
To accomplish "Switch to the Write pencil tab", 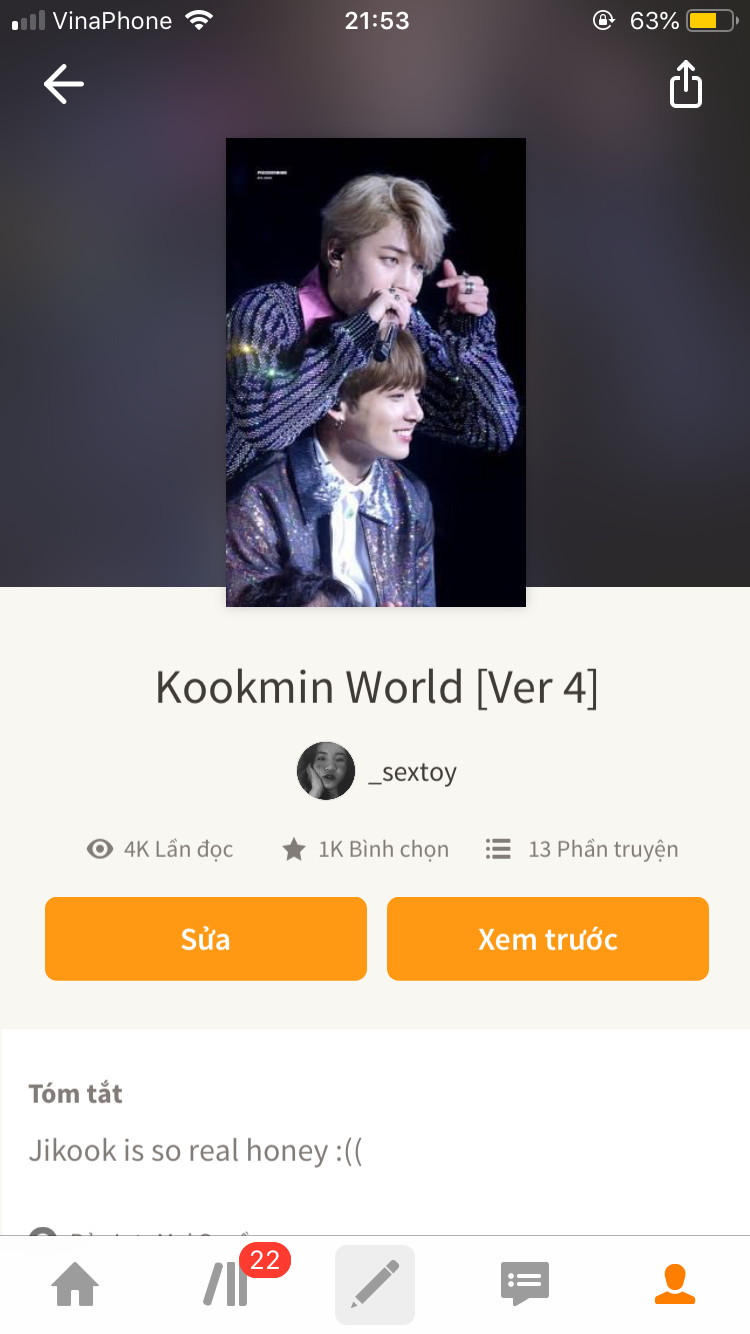I will [x=375, y=1284].
